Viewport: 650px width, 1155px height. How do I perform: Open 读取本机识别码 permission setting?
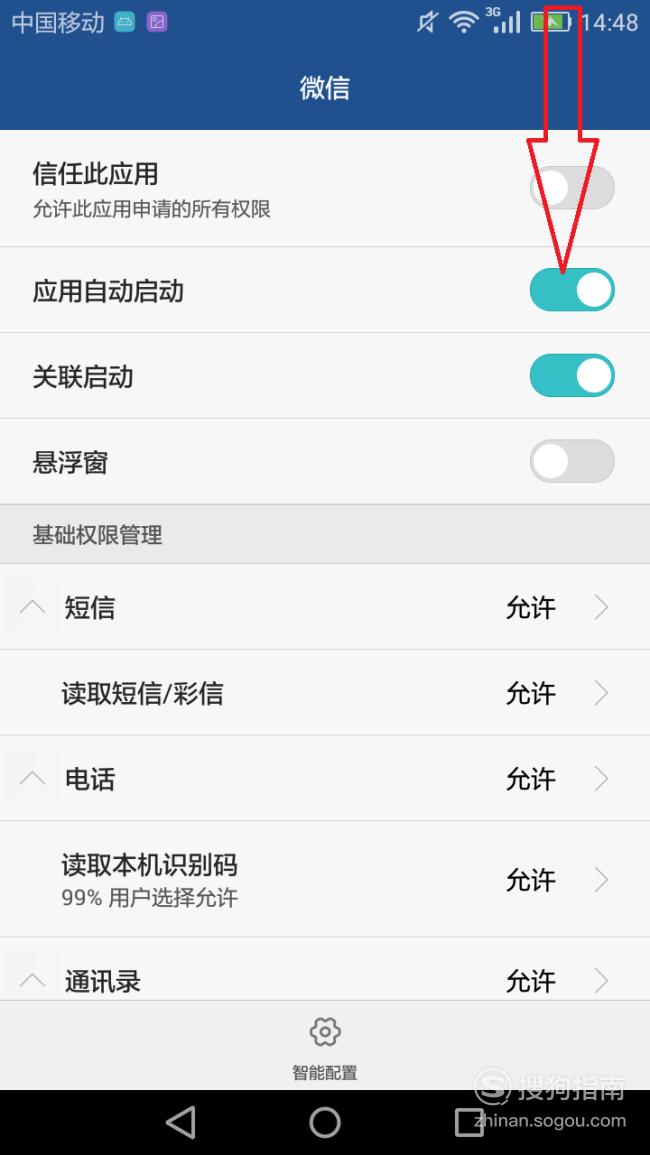[325, 880]
